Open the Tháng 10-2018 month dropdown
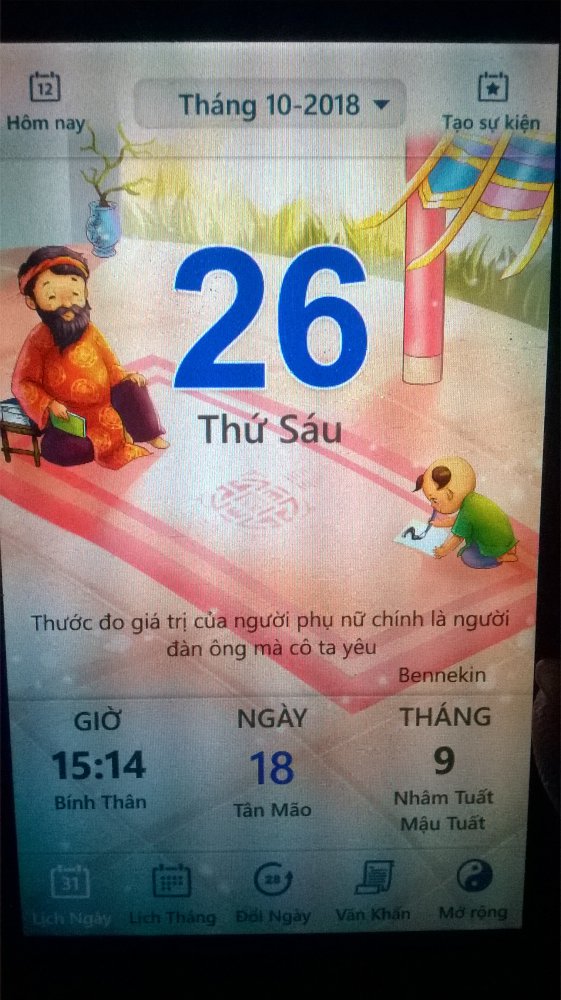This screenshot has height=1000, width=561. (270, 104)
